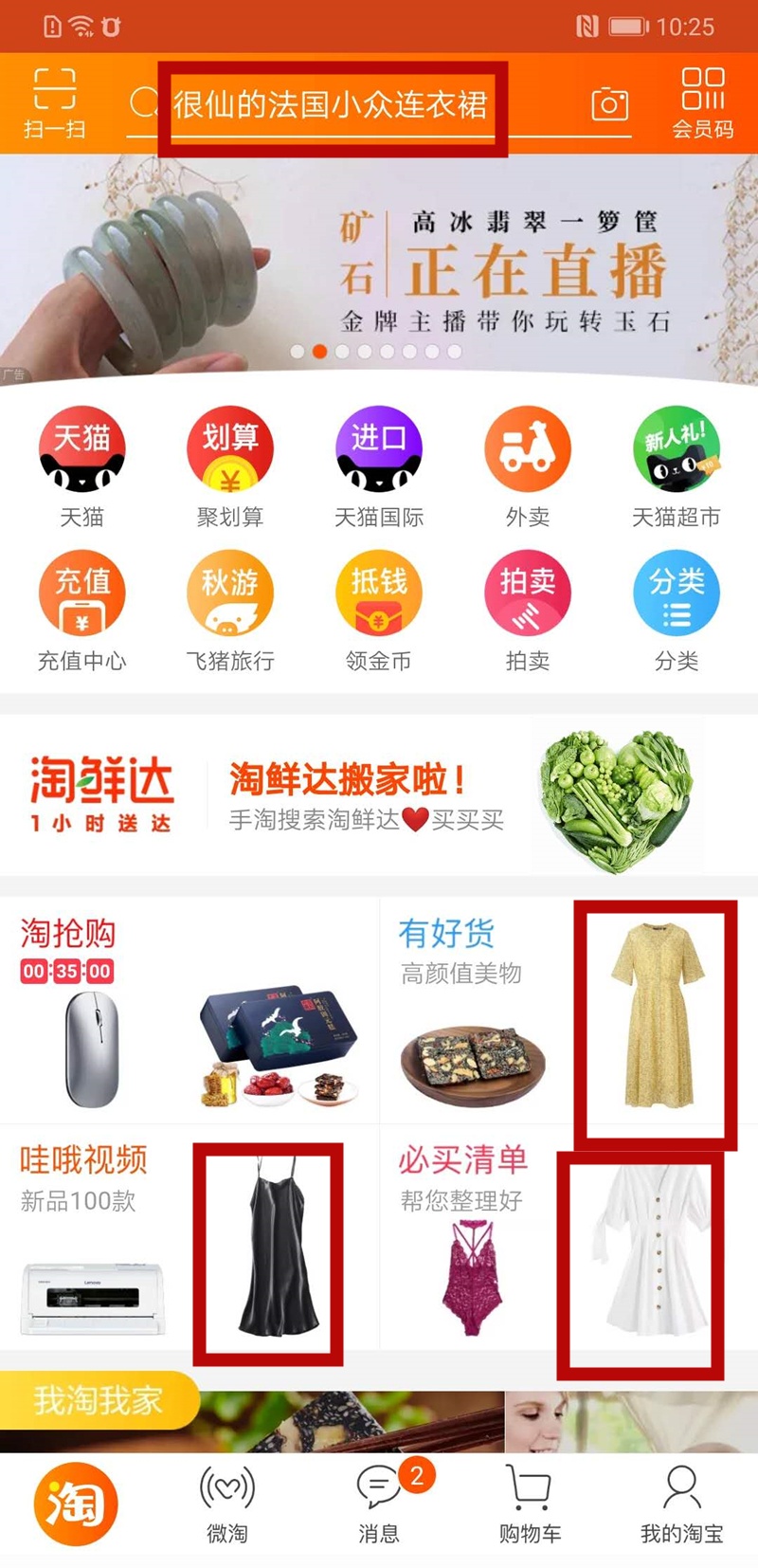Image resolution: width=758 pixels, height=1568 pixels.
Task: Open 淘抢购 flash sale section
Action: [x=189, y=1012]
